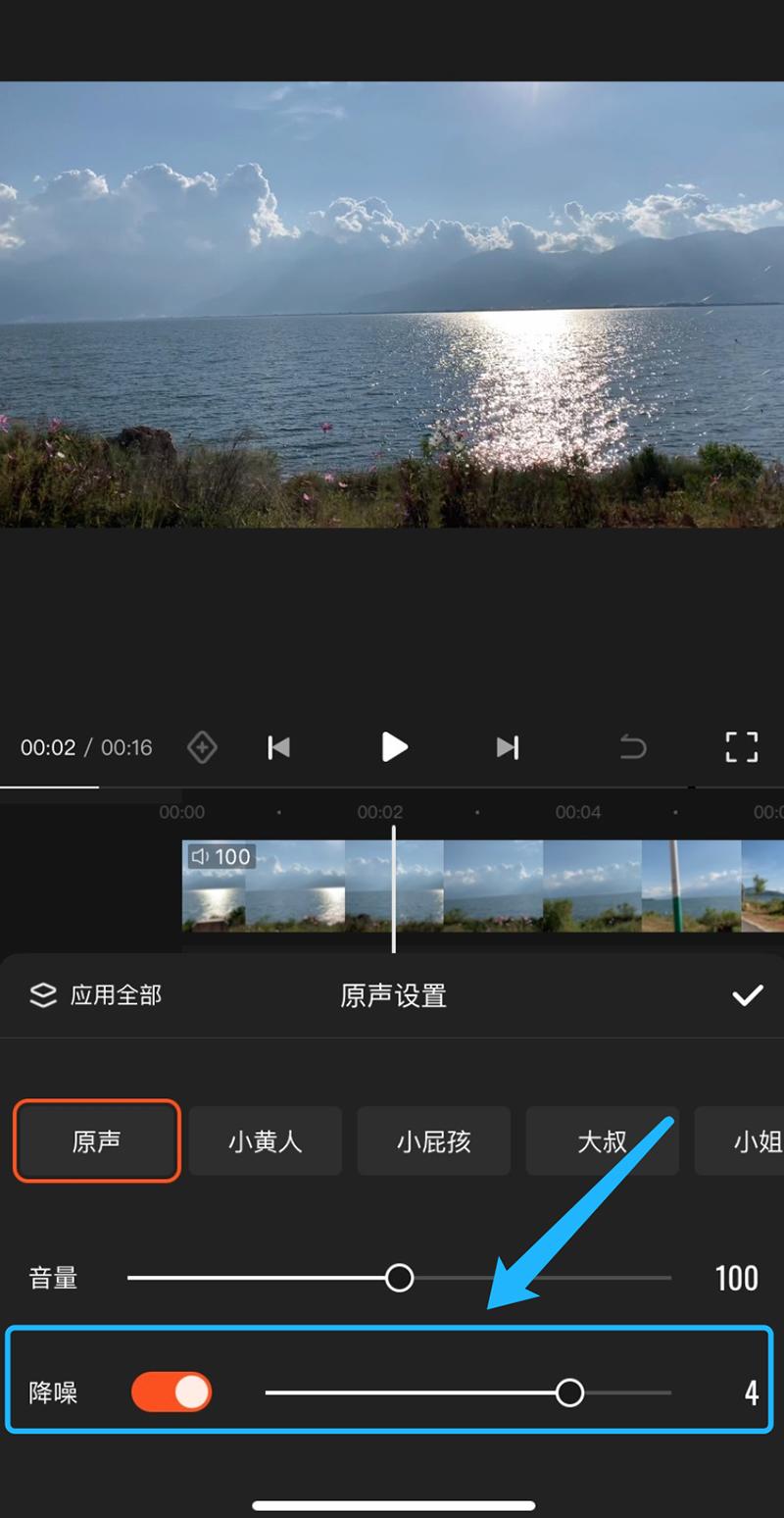Screen dimensions: 784x1518
Task: Confirm the 原声设置 changes with the checkmark
Action: pyautogui.click(x=747, y=995)
